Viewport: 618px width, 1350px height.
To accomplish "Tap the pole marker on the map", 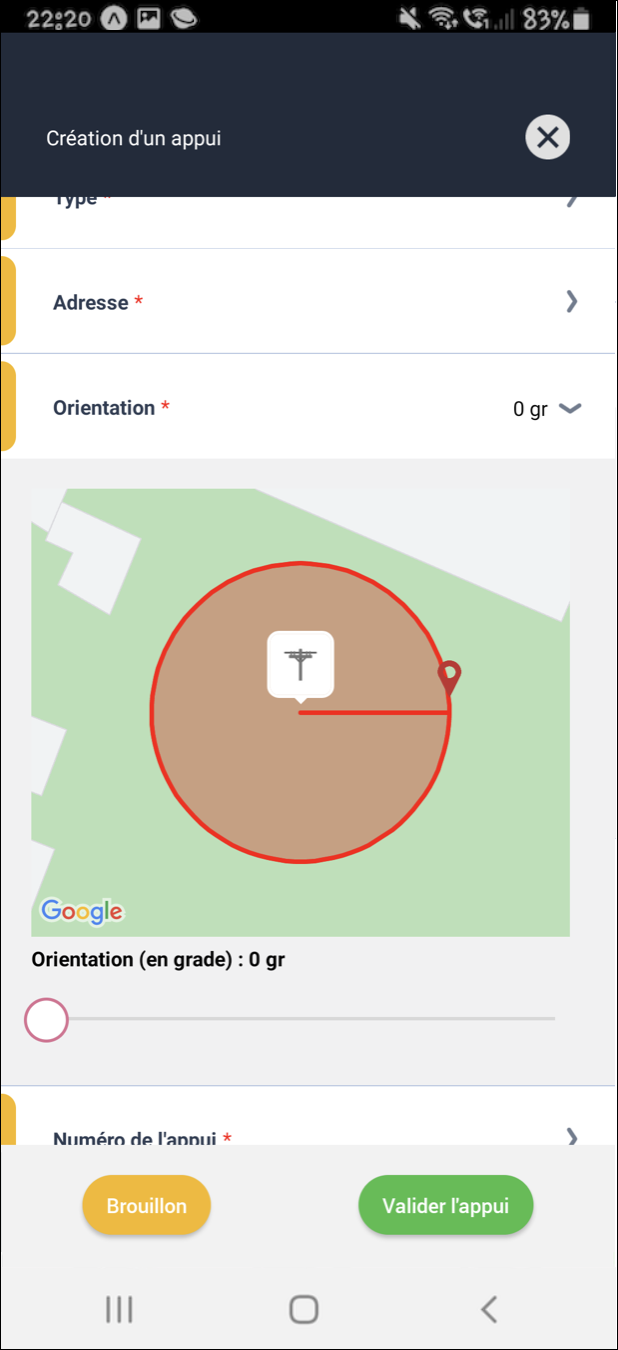I will point(300,664).
